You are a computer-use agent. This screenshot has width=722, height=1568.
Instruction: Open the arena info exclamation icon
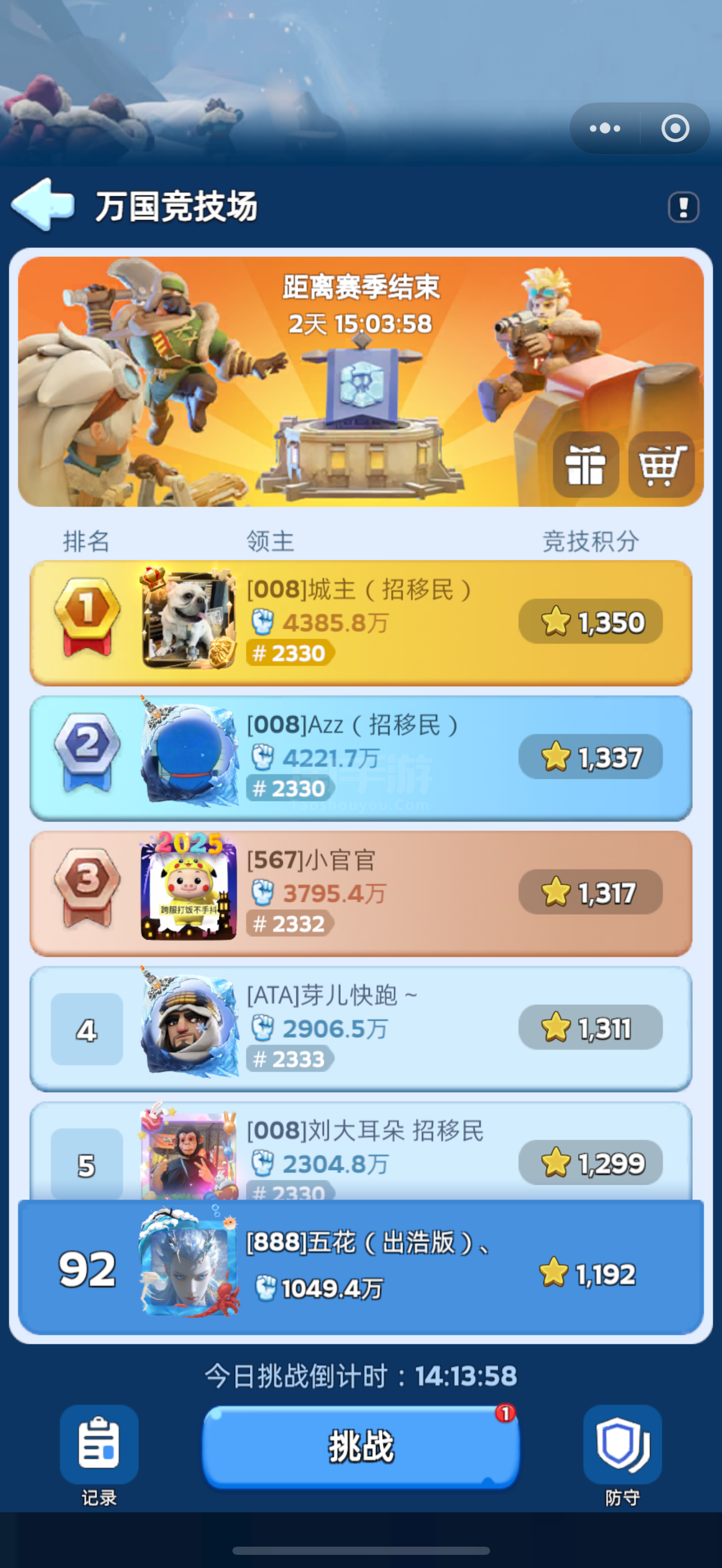683,207
